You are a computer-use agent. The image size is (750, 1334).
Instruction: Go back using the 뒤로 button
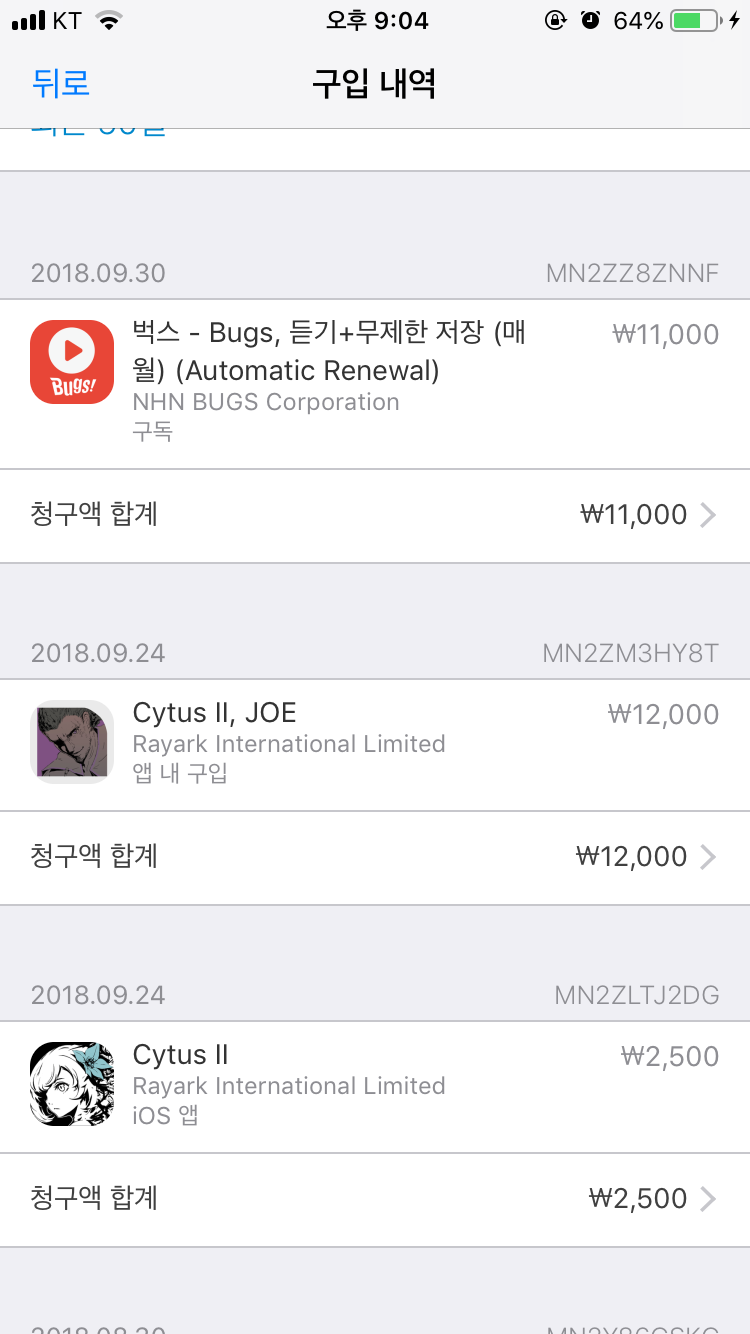[61, 83]
